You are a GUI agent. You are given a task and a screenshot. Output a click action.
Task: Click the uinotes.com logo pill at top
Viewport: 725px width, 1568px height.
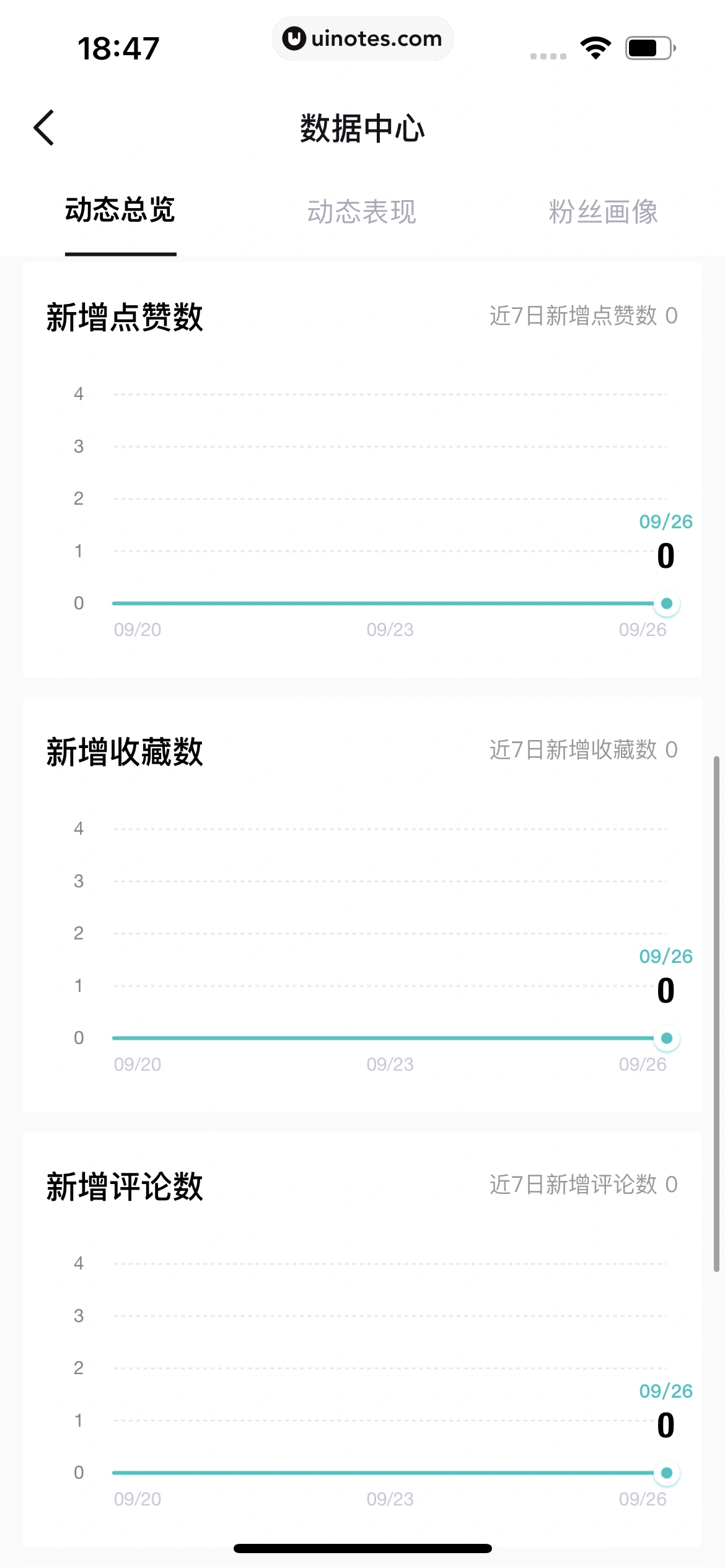pos(362,38)
